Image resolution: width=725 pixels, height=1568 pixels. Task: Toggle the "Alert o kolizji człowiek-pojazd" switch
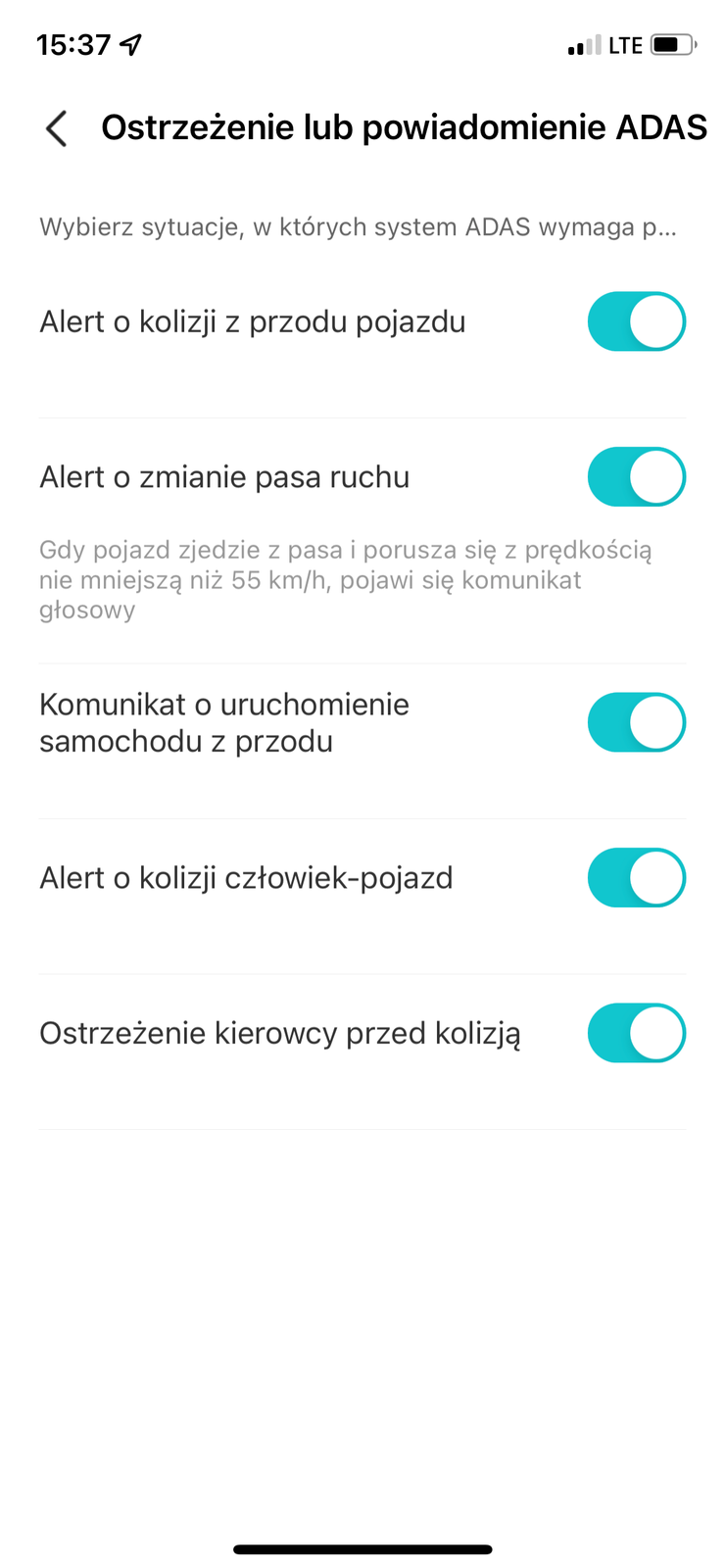tap(636, 877)
